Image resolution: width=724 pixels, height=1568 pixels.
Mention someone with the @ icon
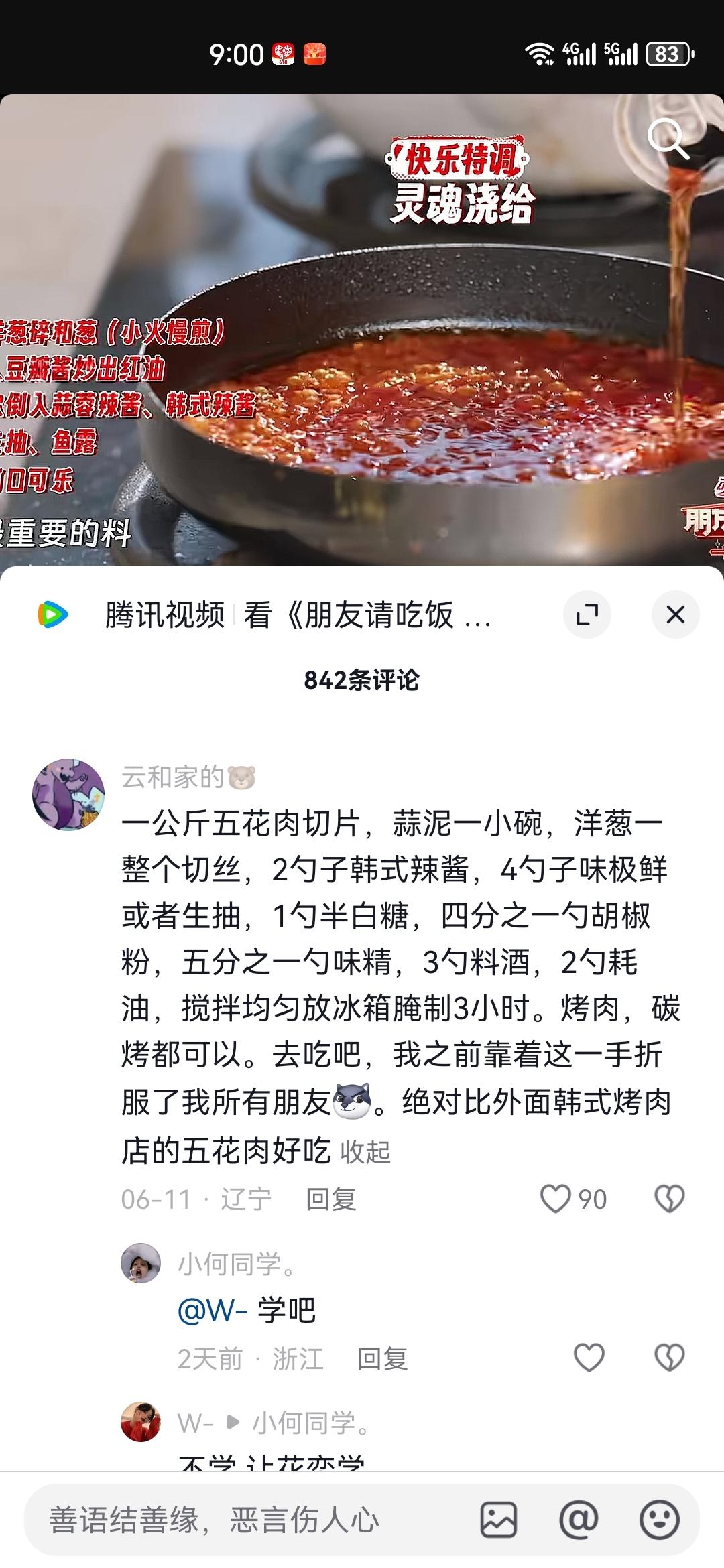[579, 1520]
